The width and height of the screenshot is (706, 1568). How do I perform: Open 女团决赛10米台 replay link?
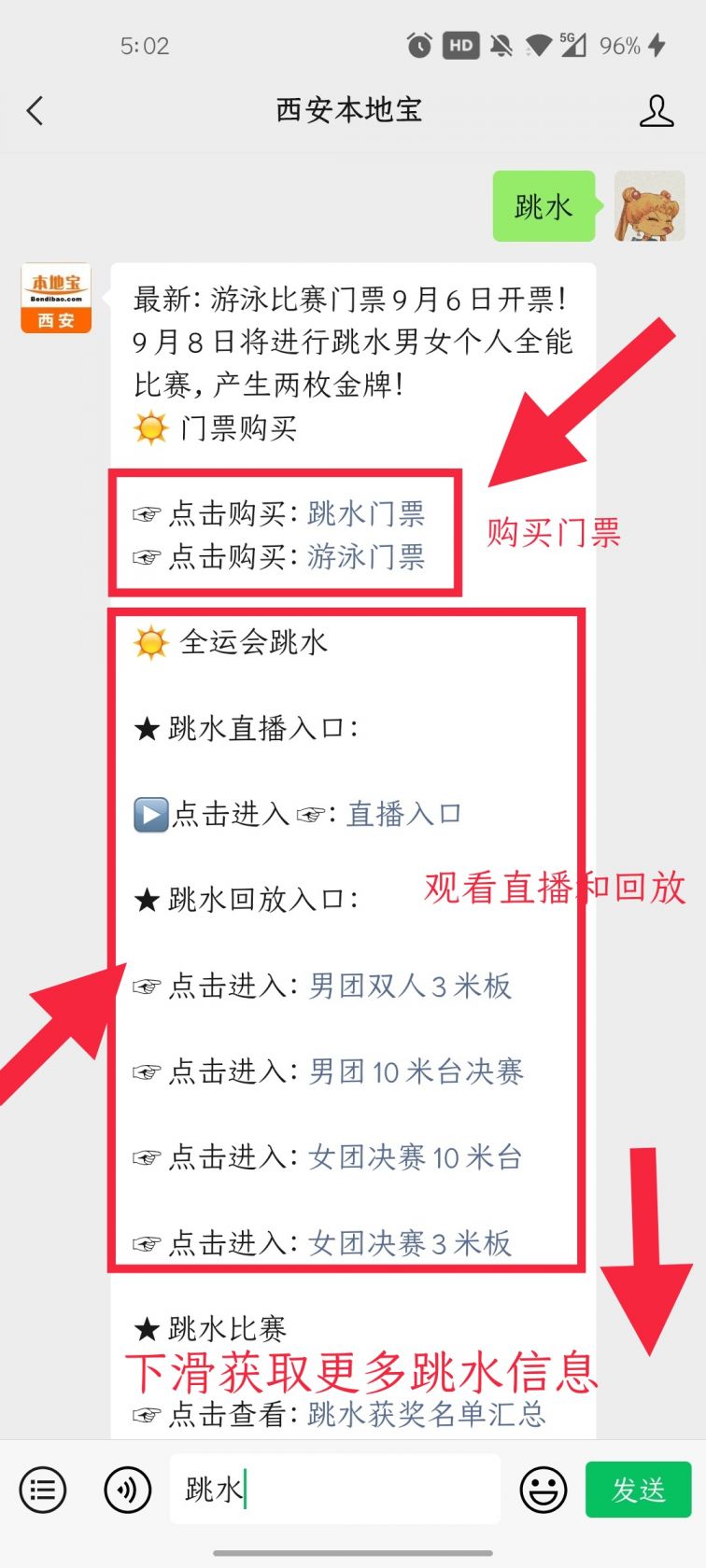(416, 1157)
